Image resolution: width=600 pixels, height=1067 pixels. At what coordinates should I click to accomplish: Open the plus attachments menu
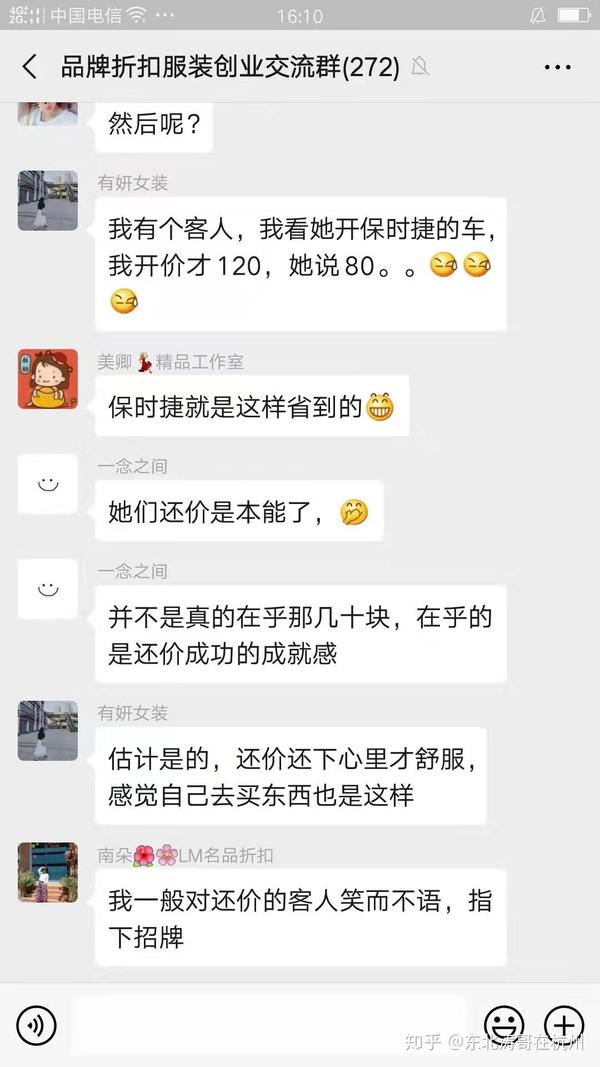tap(563, 1025)
